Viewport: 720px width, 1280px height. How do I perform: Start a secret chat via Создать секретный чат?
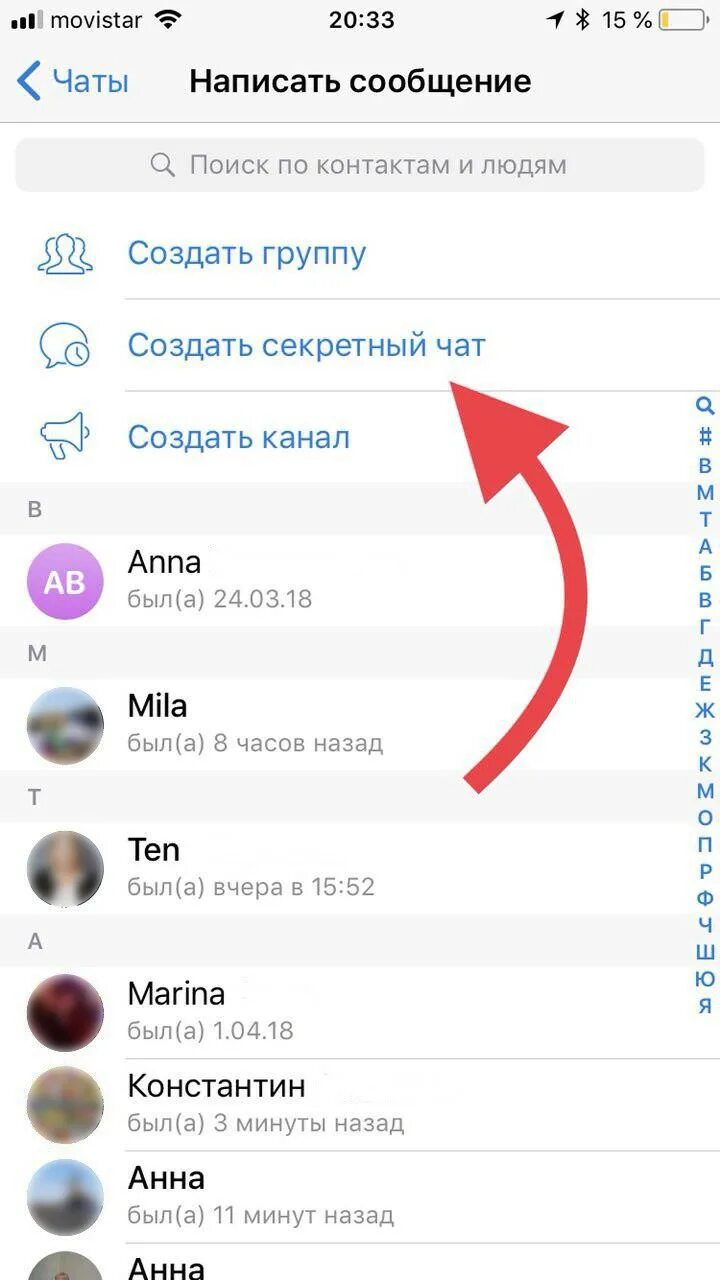360,345
